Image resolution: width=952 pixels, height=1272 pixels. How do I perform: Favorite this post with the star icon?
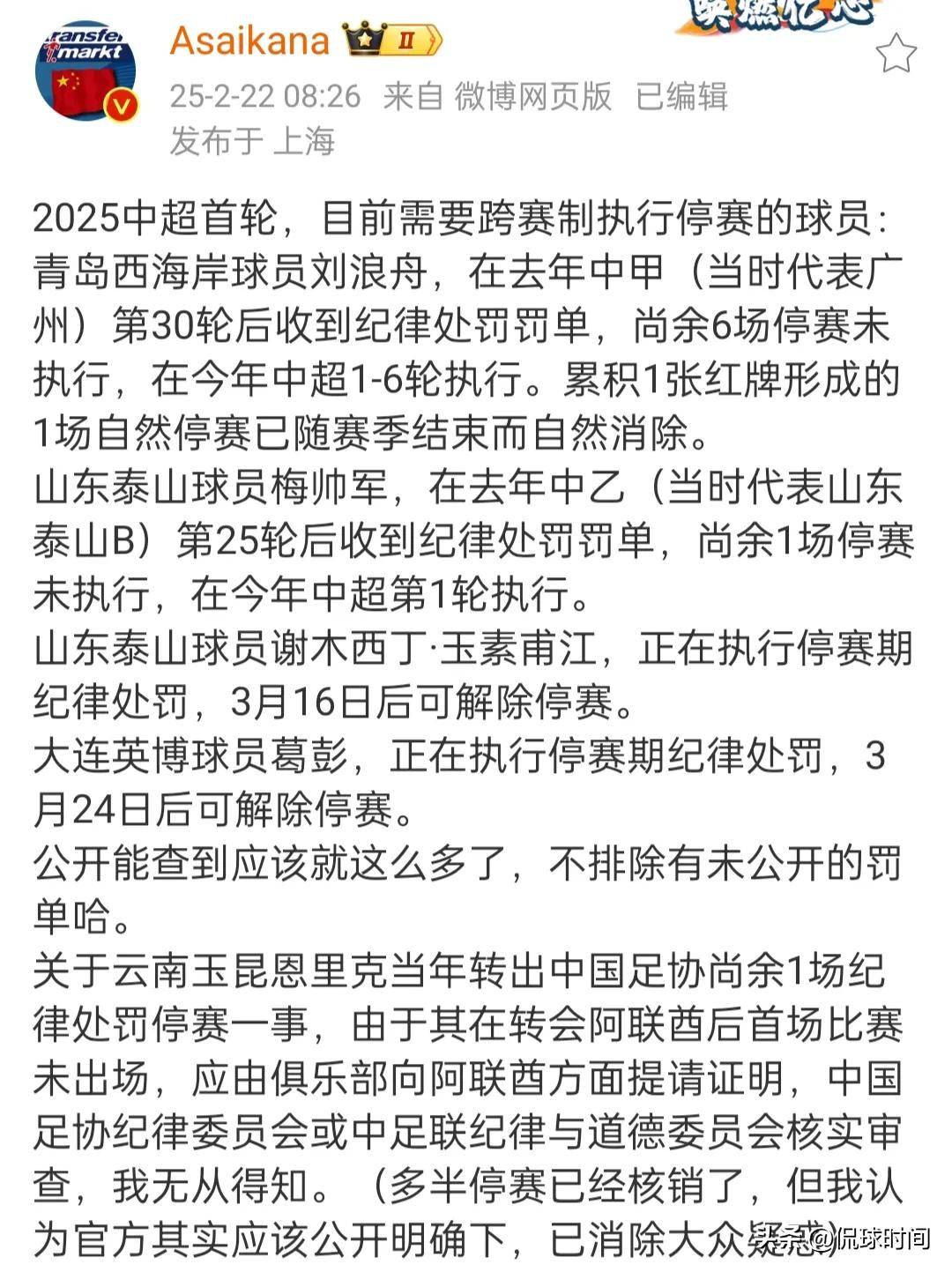pos(896,54)
